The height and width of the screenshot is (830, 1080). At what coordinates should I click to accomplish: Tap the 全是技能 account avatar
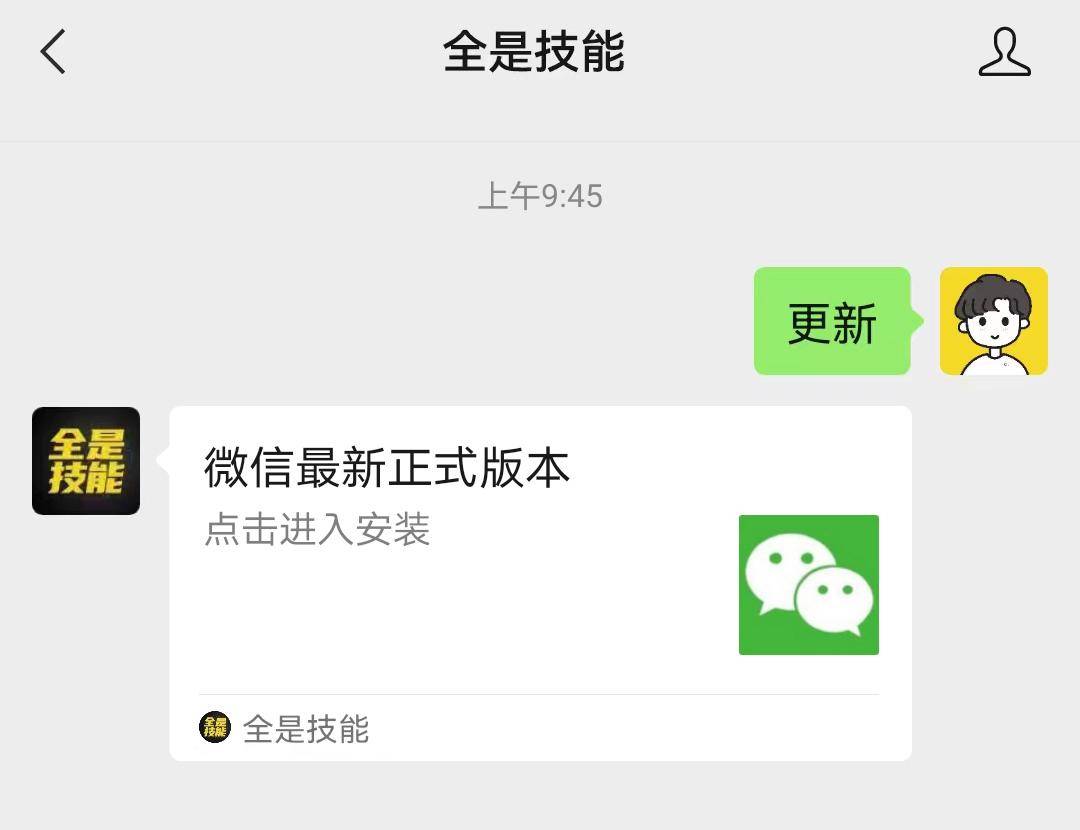click(86, 461)
